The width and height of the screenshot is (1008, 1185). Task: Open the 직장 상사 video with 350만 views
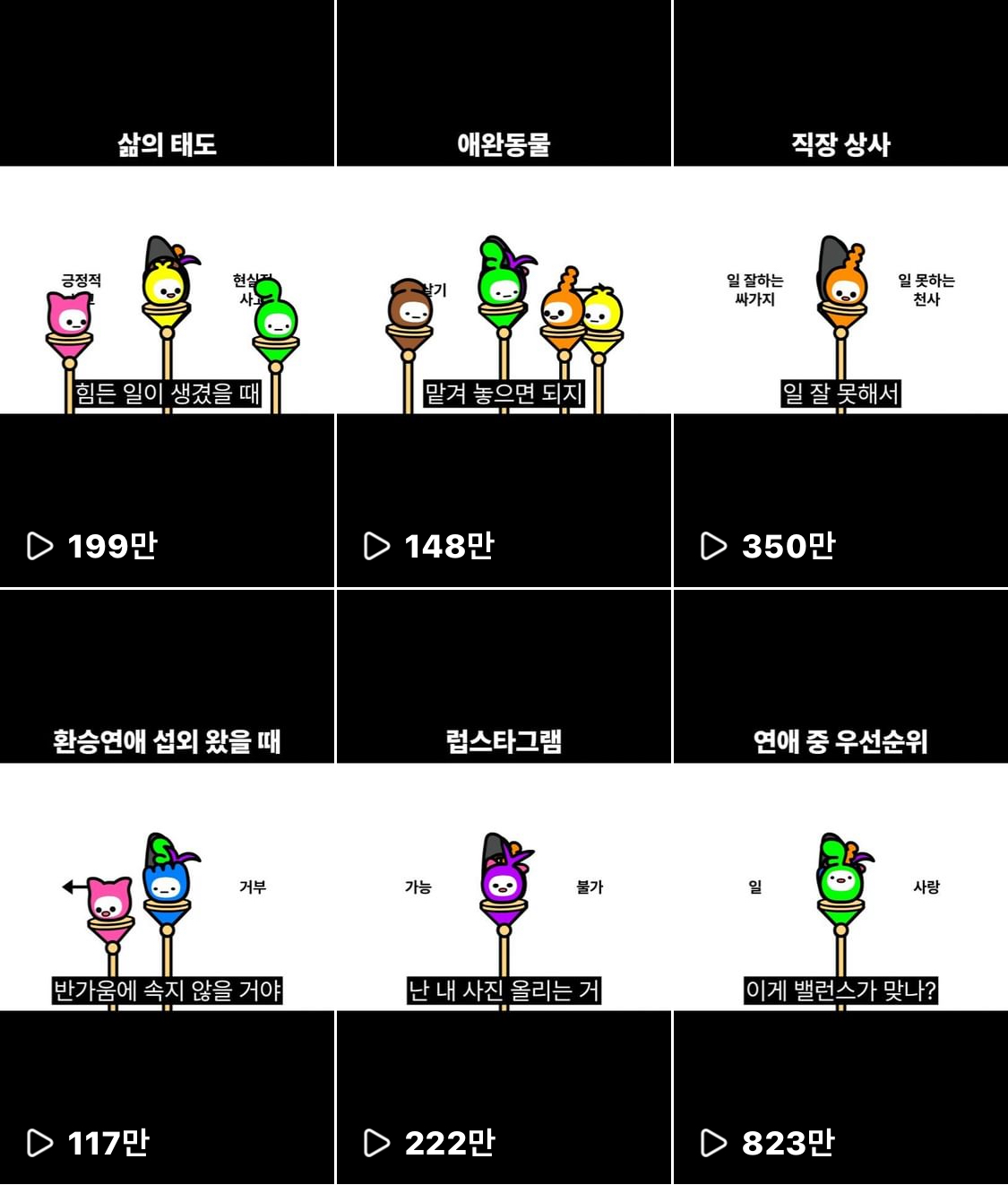click(x=840, y=296)
